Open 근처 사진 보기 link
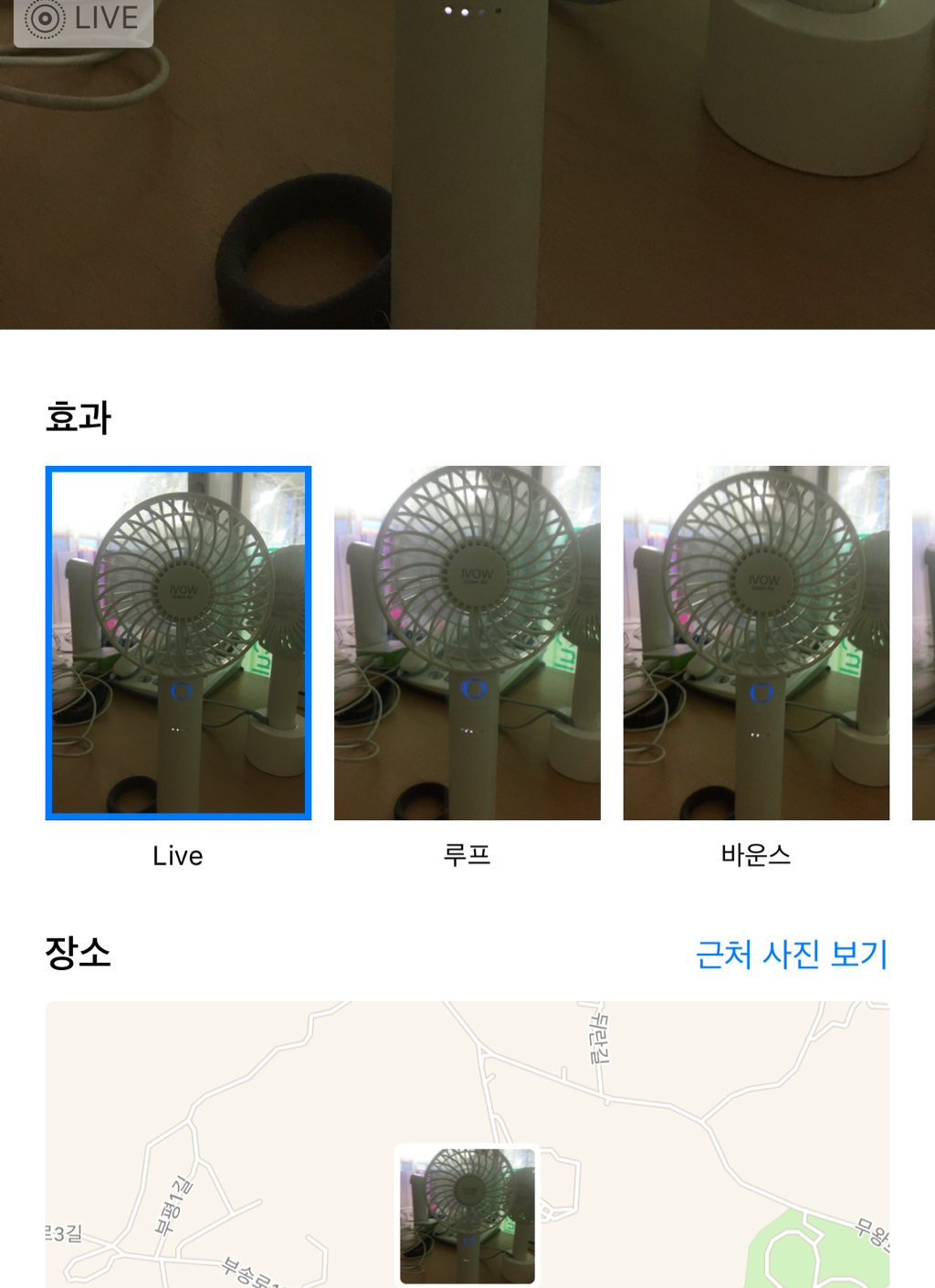 click(791, 954)
